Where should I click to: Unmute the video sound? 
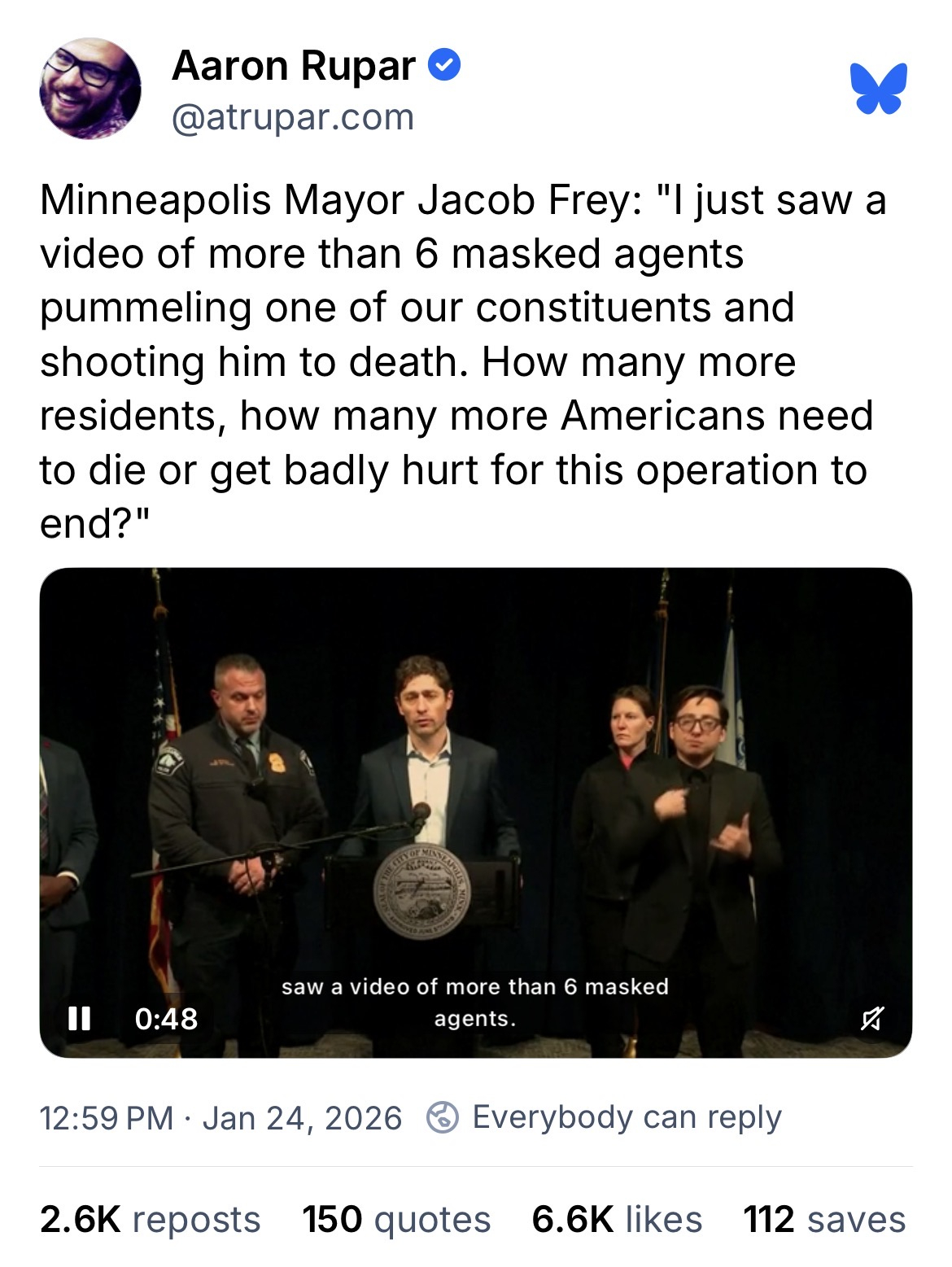(x=872, y=1018)
